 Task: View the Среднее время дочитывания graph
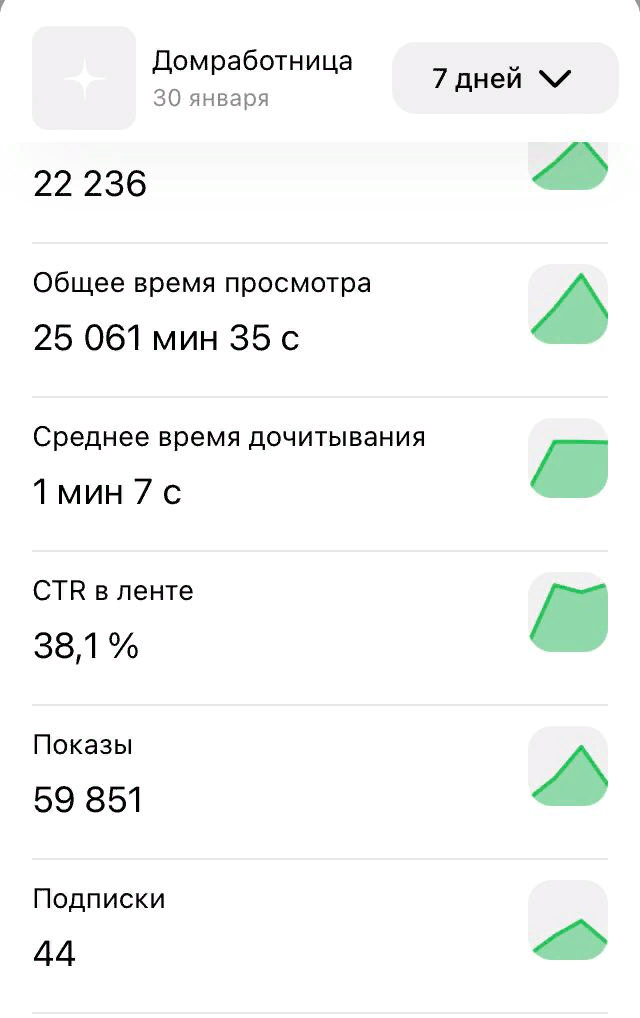tap(568, 458)
